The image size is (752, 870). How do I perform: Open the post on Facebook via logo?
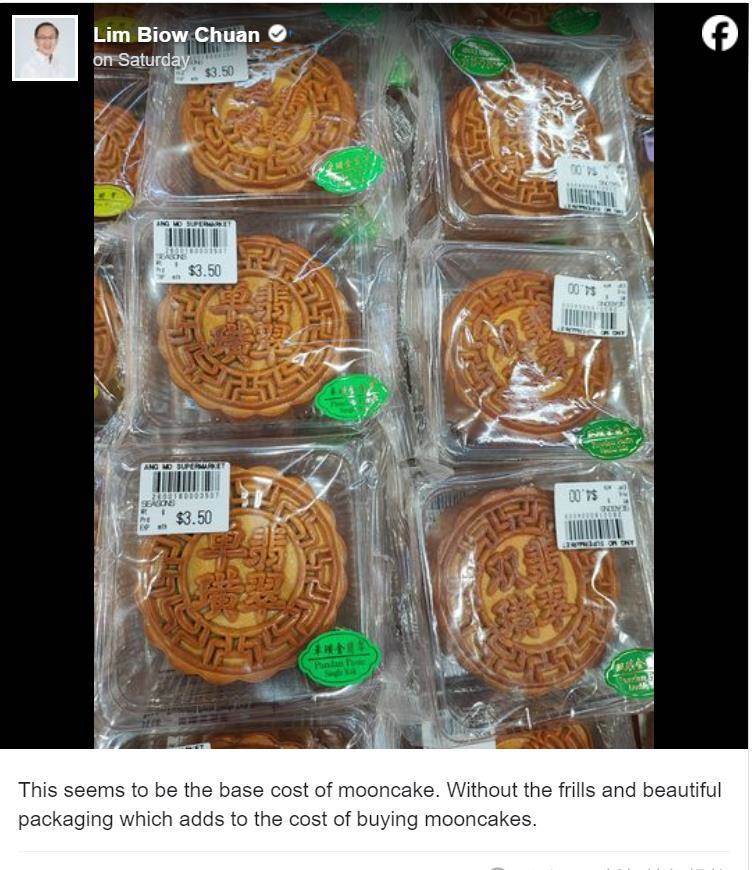[719, 34]
